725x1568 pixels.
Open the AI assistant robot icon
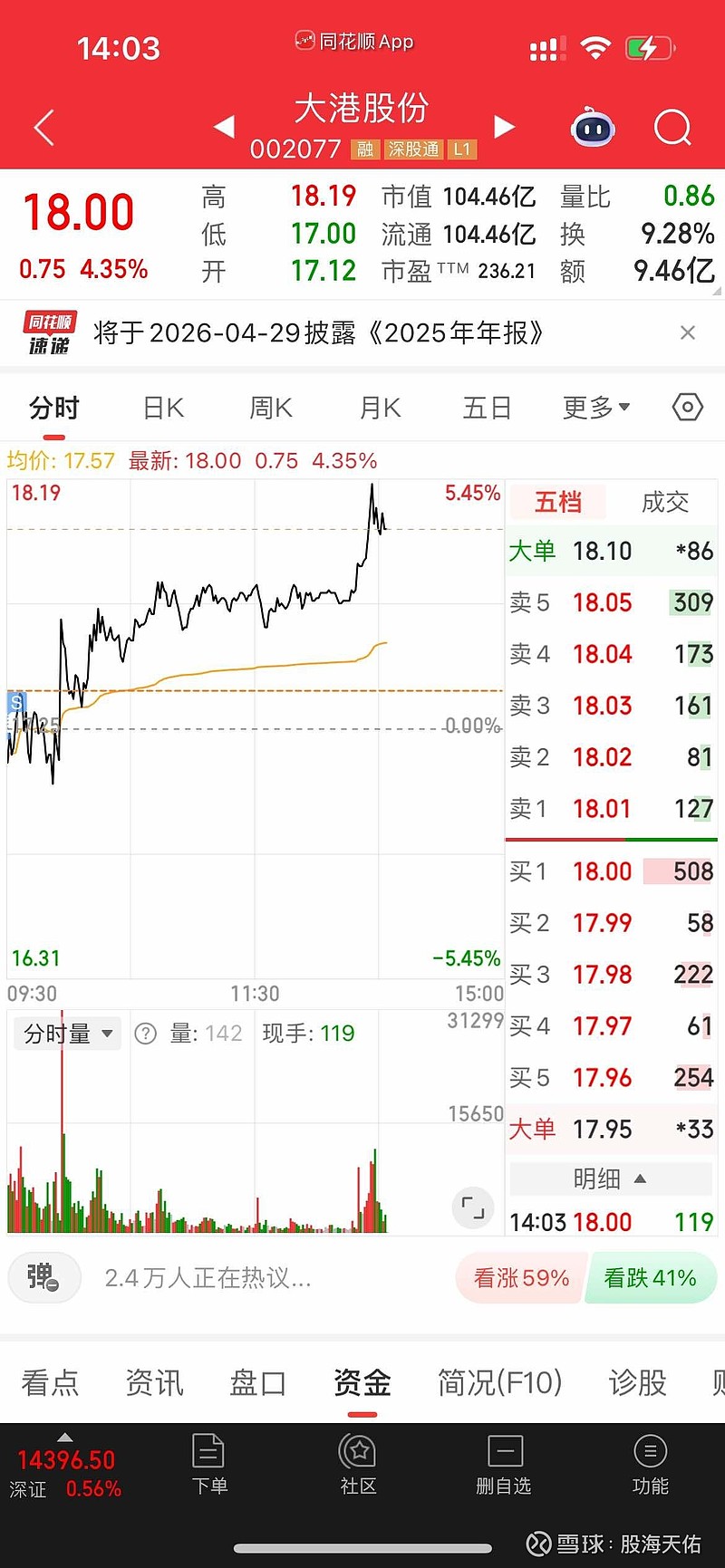click(x=593, y=128)
